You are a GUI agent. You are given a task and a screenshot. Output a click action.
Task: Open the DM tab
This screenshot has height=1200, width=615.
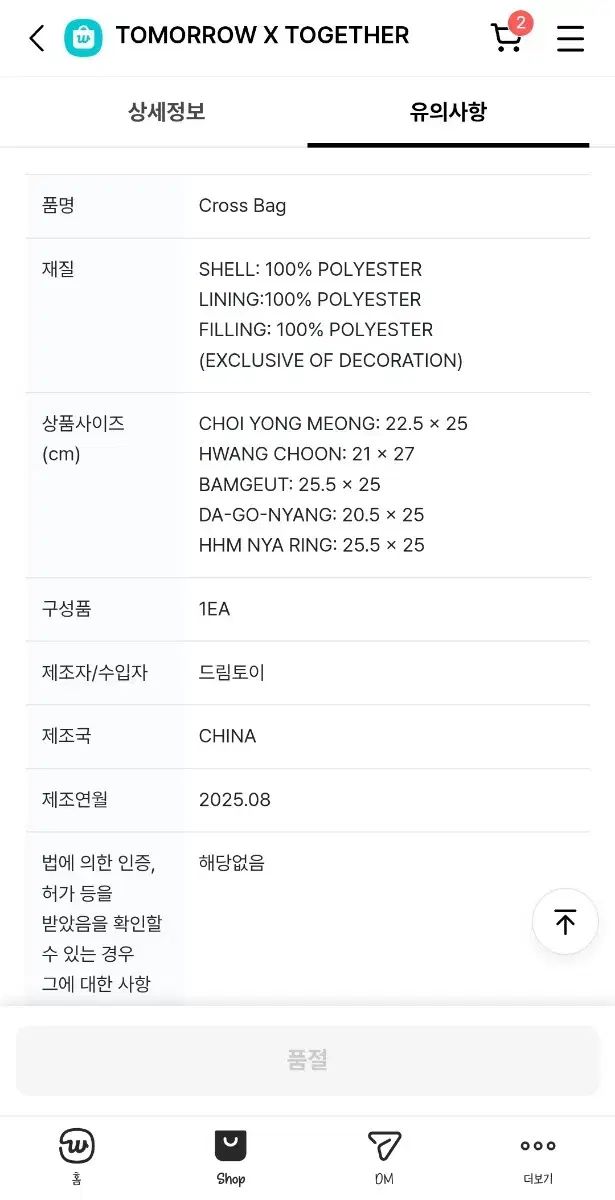tap(384, 1156)
